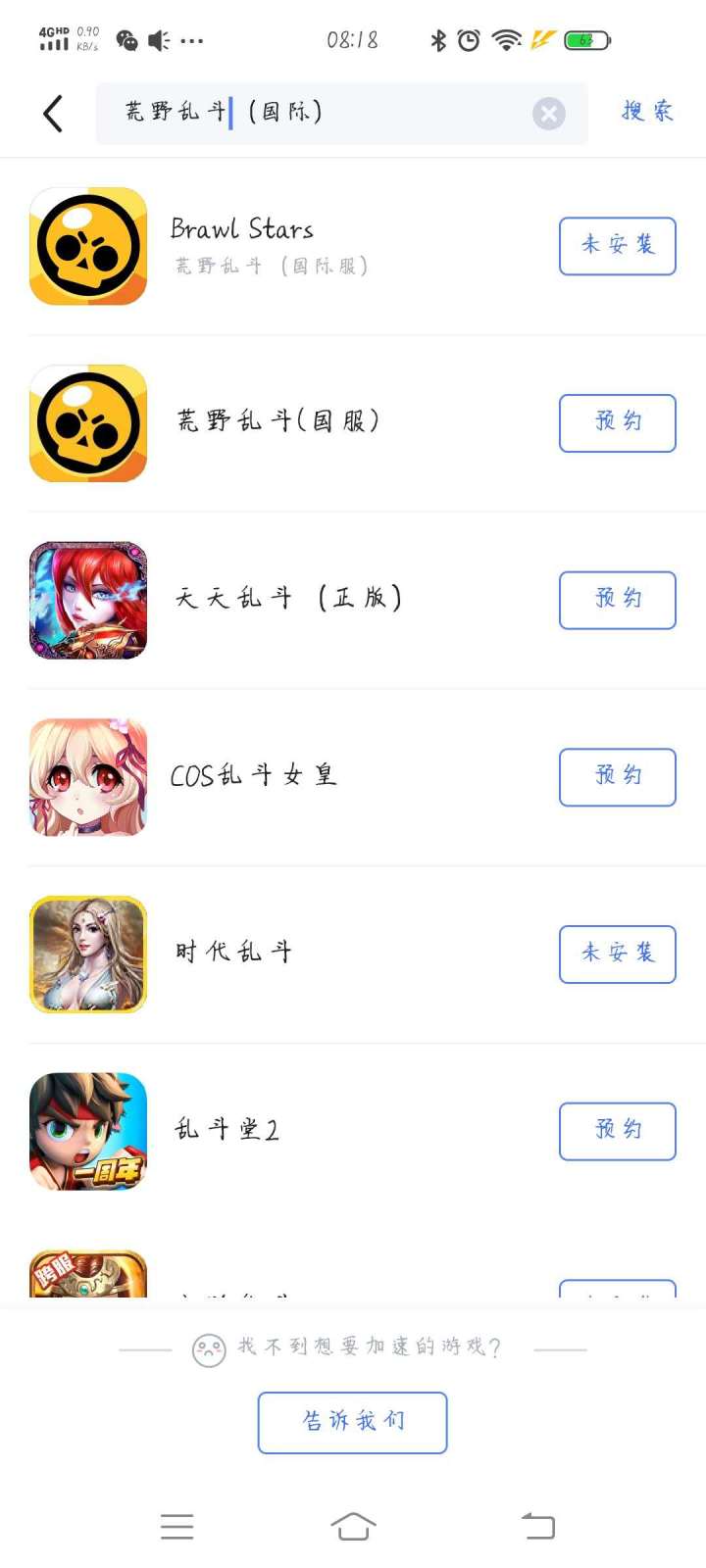Clear the search field with the X button
Image resolution: width=706 pixels, height=1568 pixels.
[549, 113]
